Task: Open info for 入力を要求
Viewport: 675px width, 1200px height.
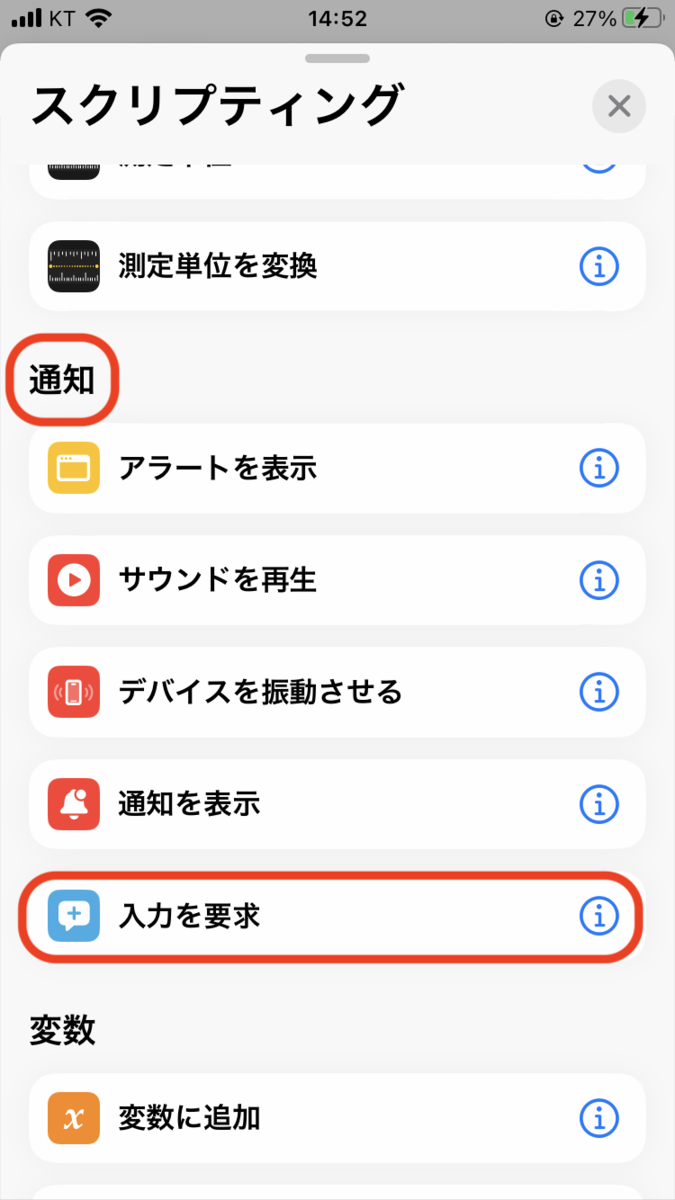Action: (x=599, y=915)
